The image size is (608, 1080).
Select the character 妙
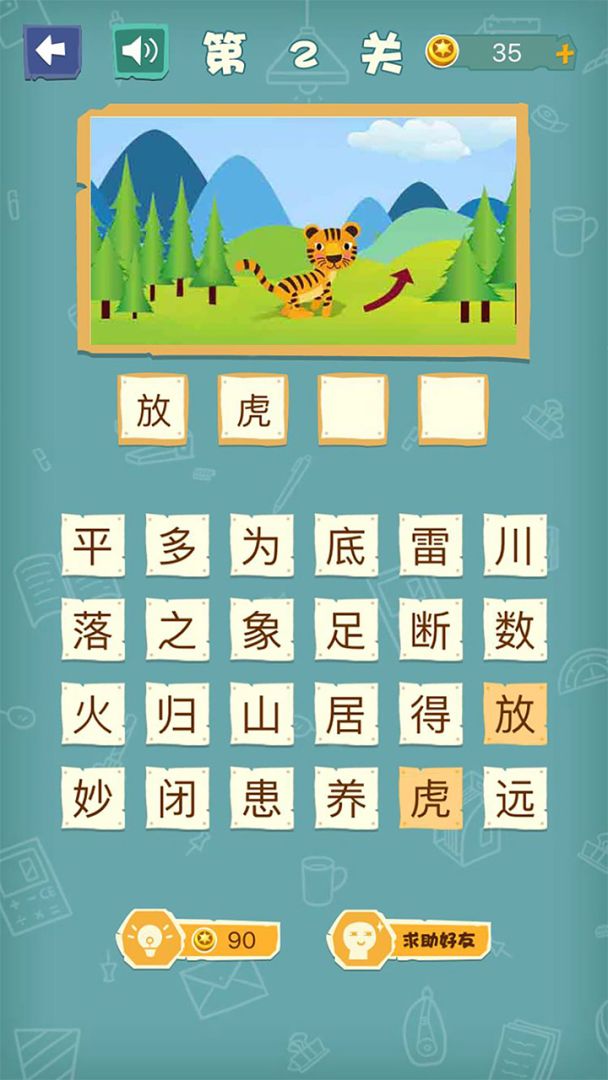click(x=93, y=798)
